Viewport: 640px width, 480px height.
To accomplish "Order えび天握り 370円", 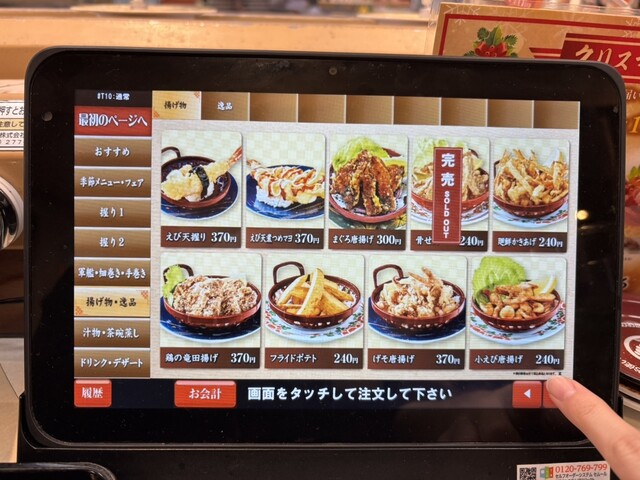I will (x=200, y=188).
